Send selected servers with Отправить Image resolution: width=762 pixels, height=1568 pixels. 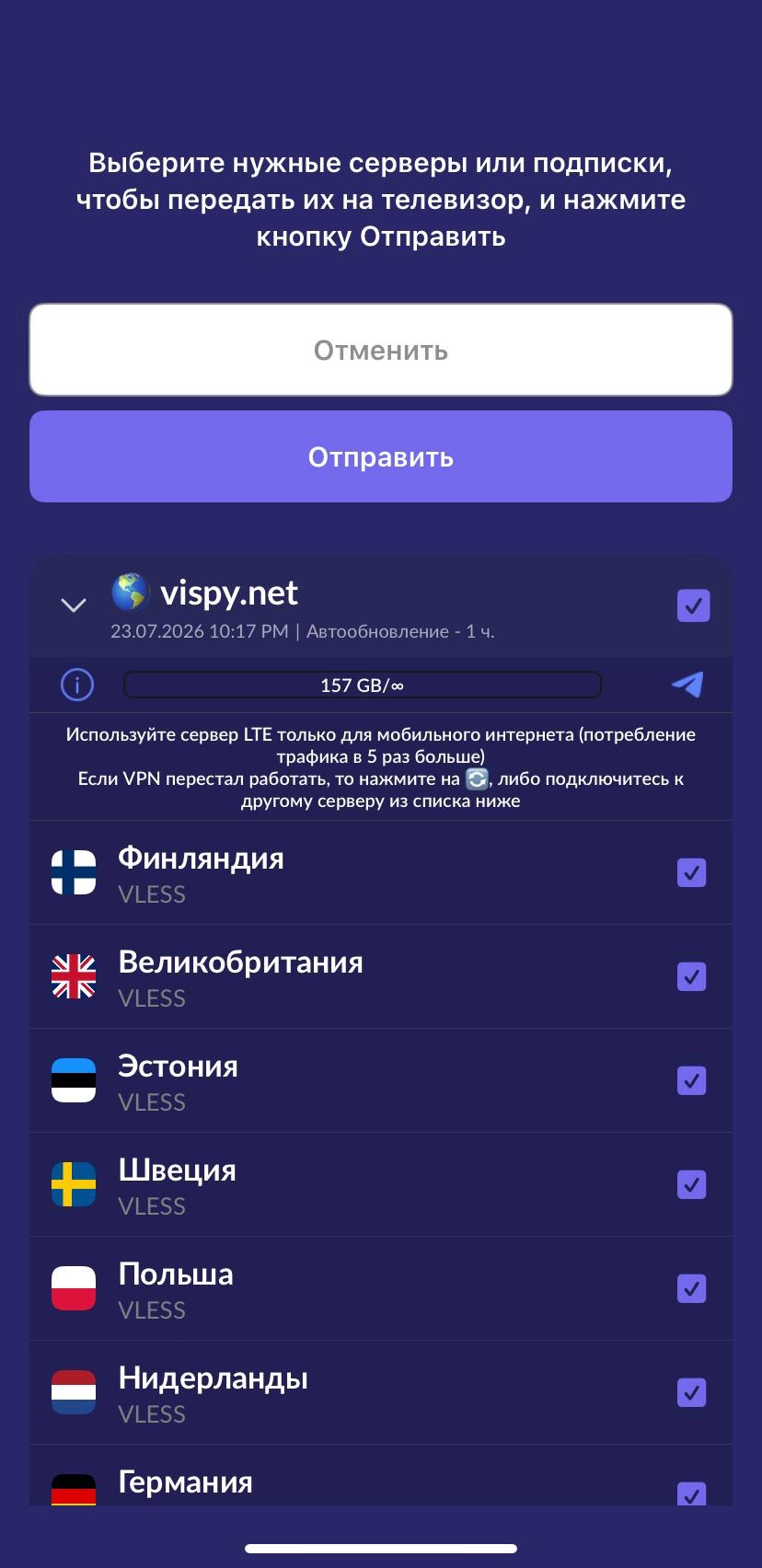tap(381, 456)
